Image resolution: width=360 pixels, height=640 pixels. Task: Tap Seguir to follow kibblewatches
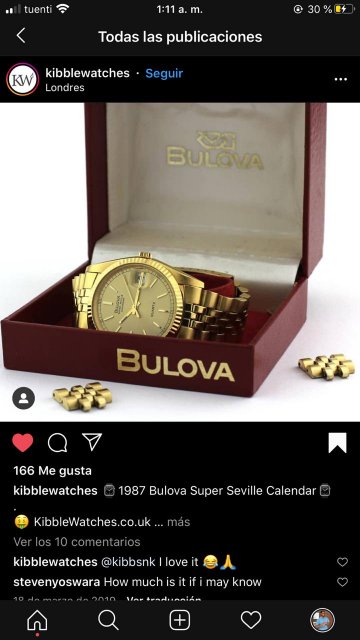pos(164,73)
